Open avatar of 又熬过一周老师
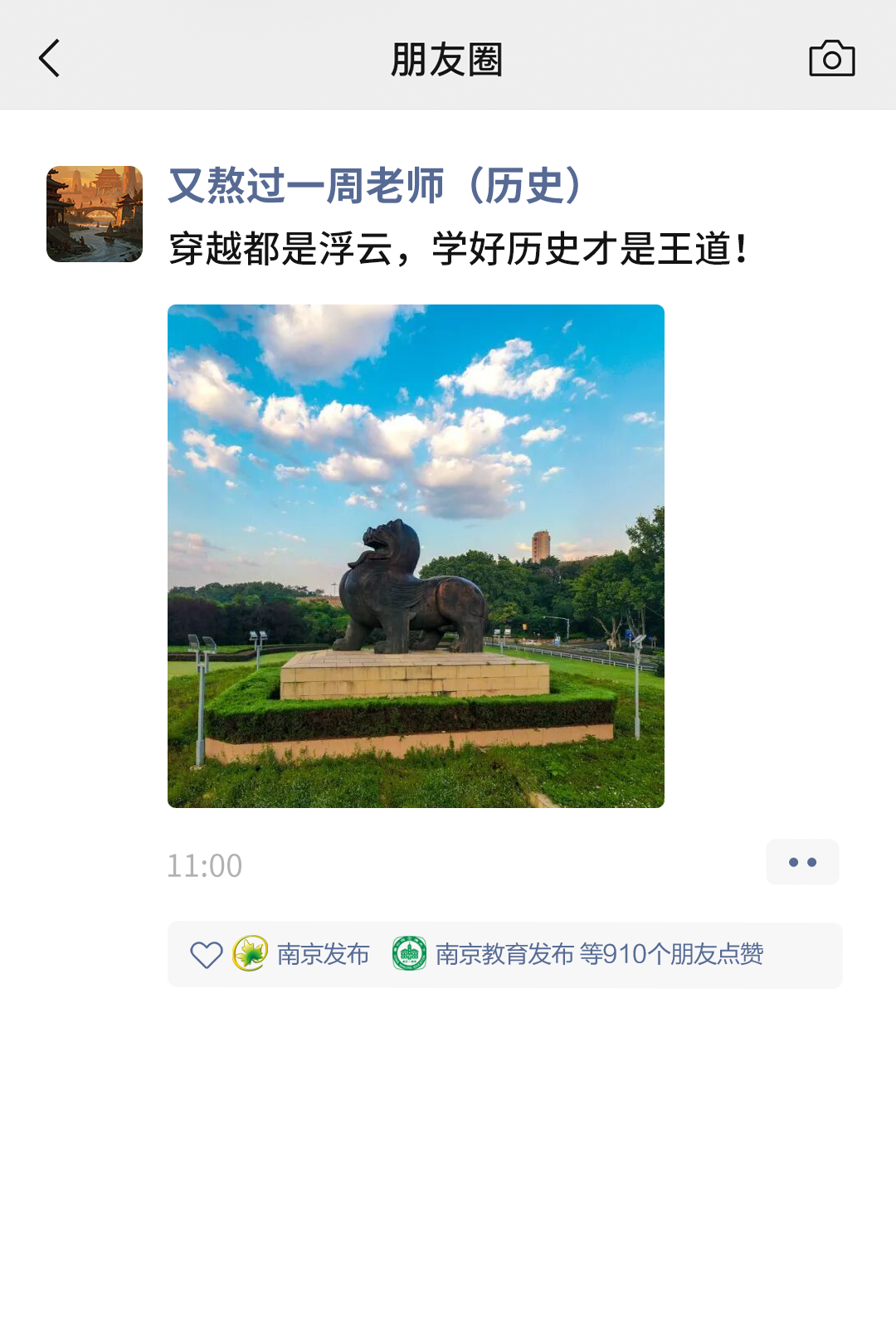Screen dimensions: 896x1344 click(x=95, y=214)
